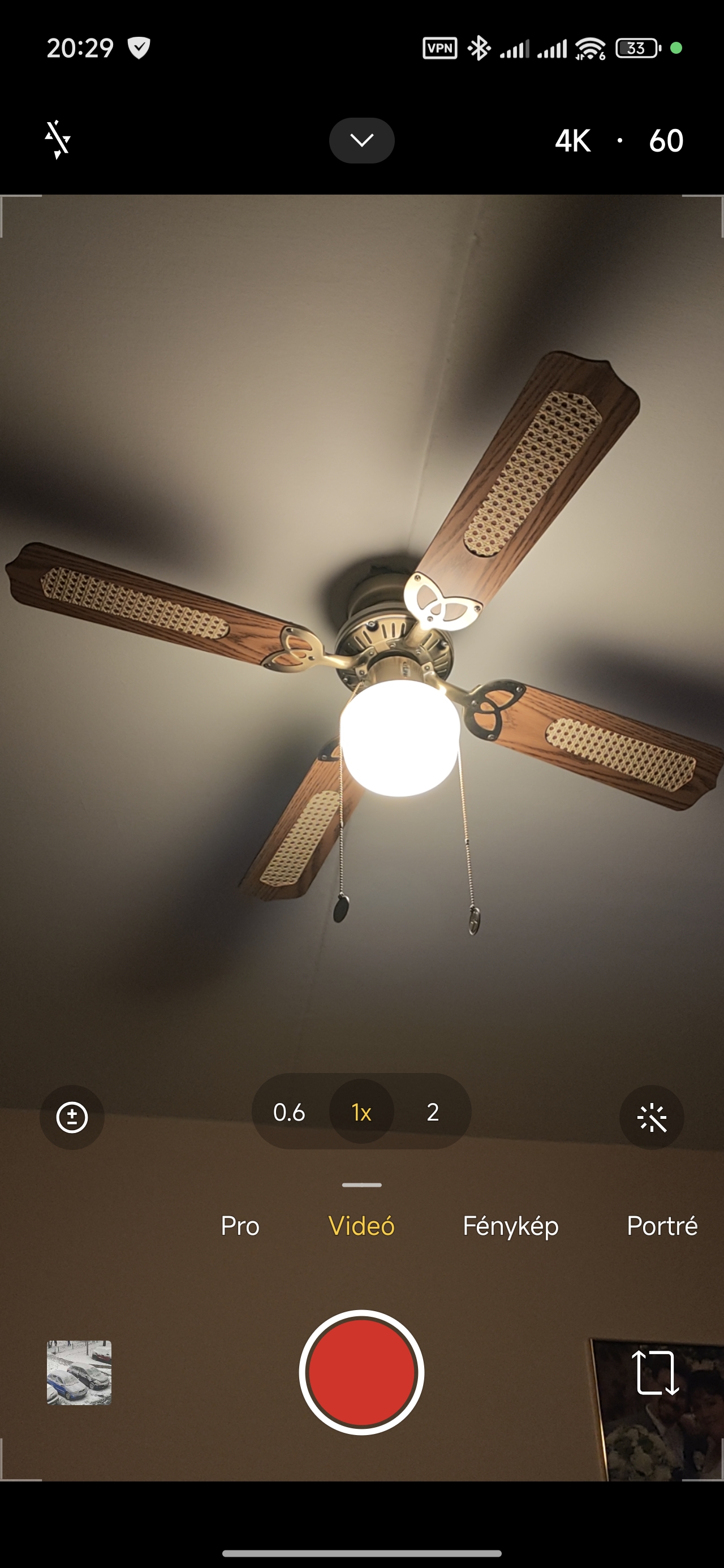Open the effects magic wand icon
The height and width of the screenshot is (1568, 724).
652,1118
